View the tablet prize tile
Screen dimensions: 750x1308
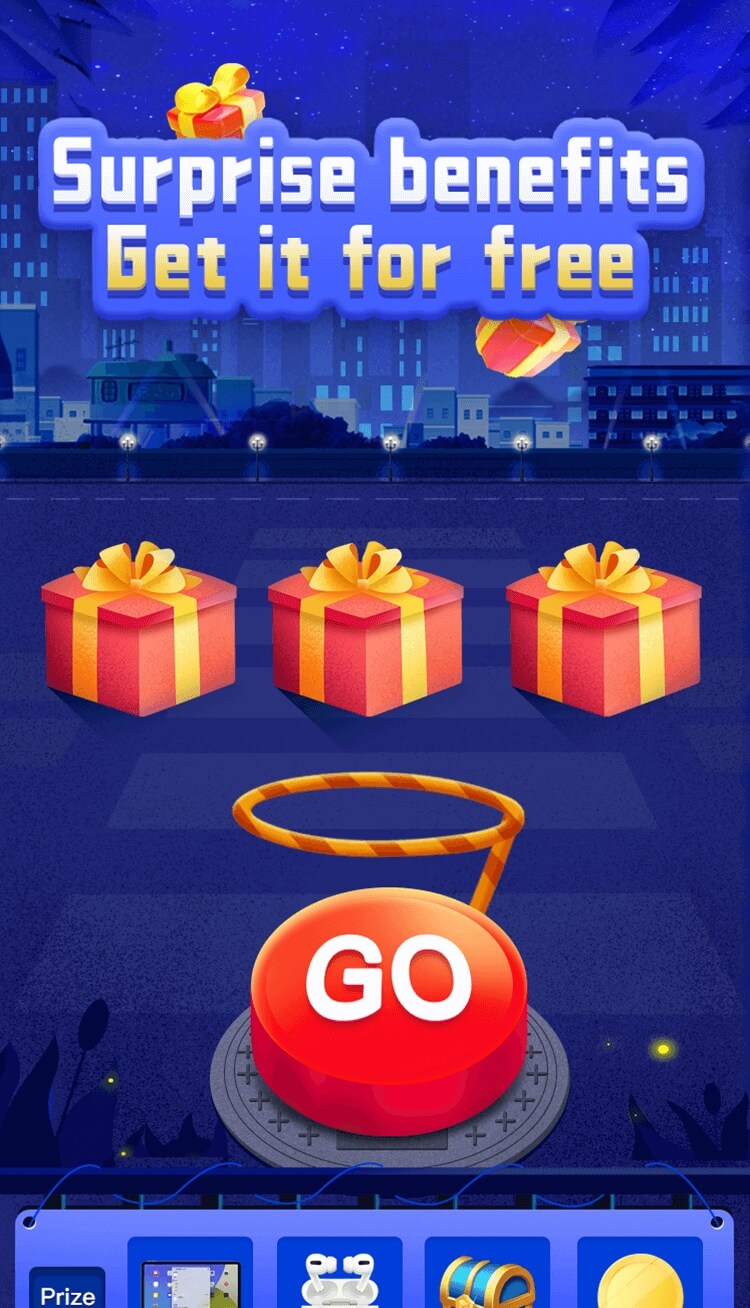click(x=190, y=1275)
